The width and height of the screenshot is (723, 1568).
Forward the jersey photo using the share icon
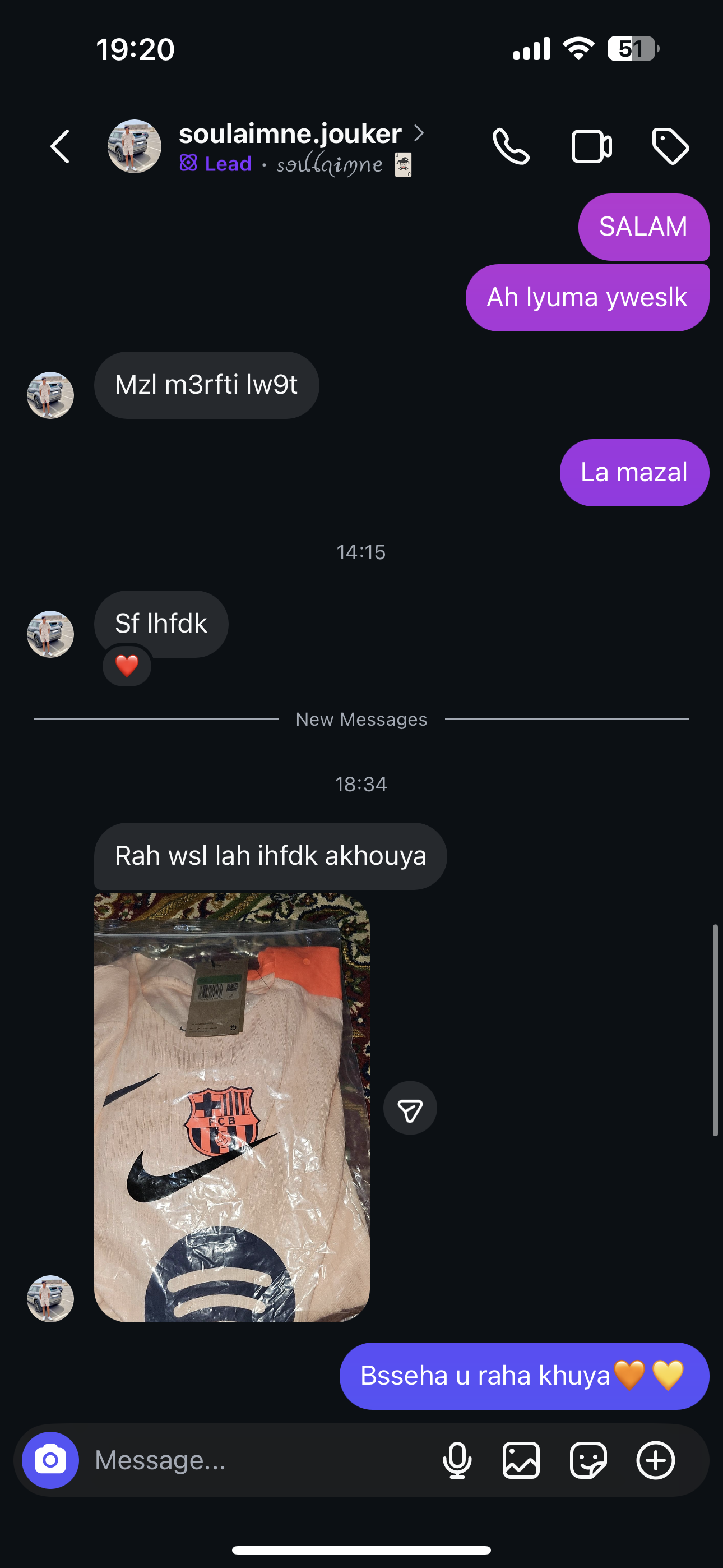410,1108
